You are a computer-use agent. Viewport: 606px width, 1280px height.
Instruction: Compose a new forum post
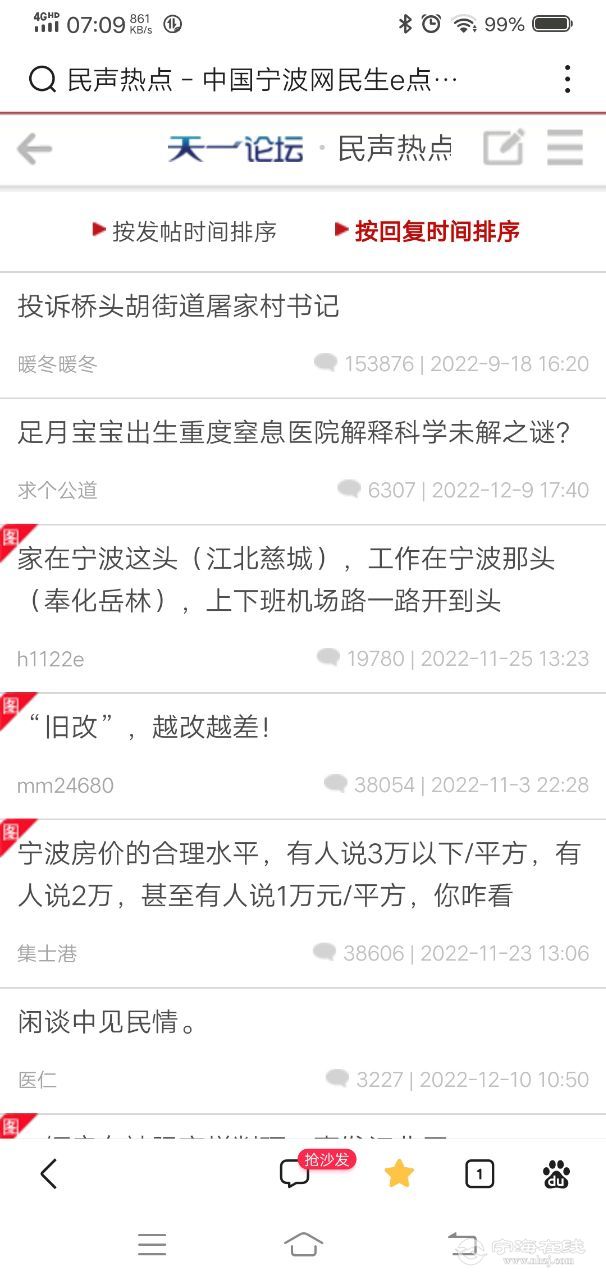tap(503, 149)
